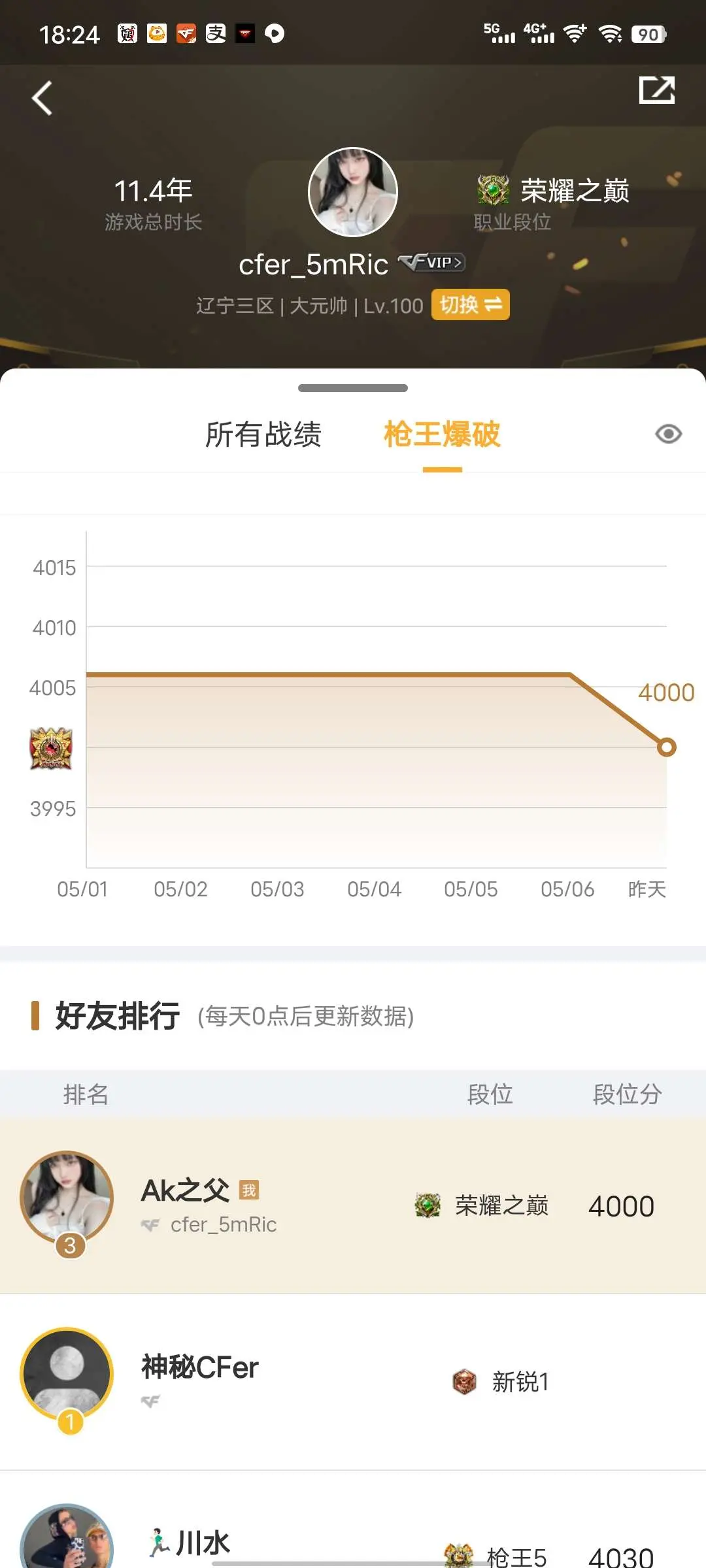The height and width of the screenshot is (1568, 706).
Task: Switch to the 所有战绩 tab
Action: click(263, 434)
